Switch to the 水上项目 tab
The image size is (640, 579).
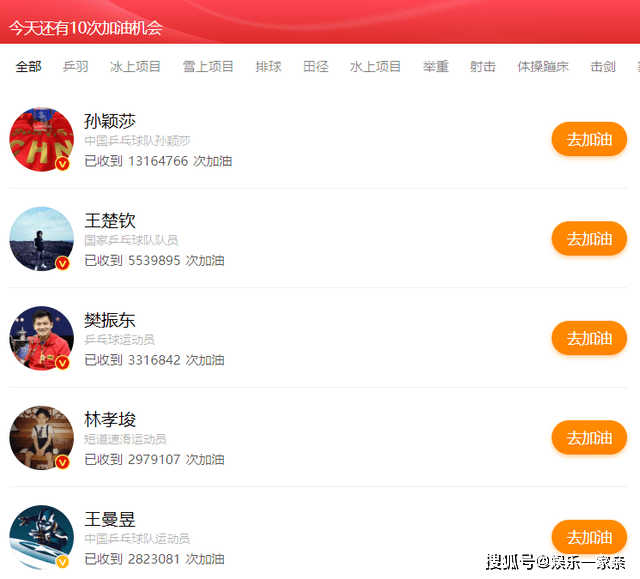pyautogui.click(x=375, y=67)
